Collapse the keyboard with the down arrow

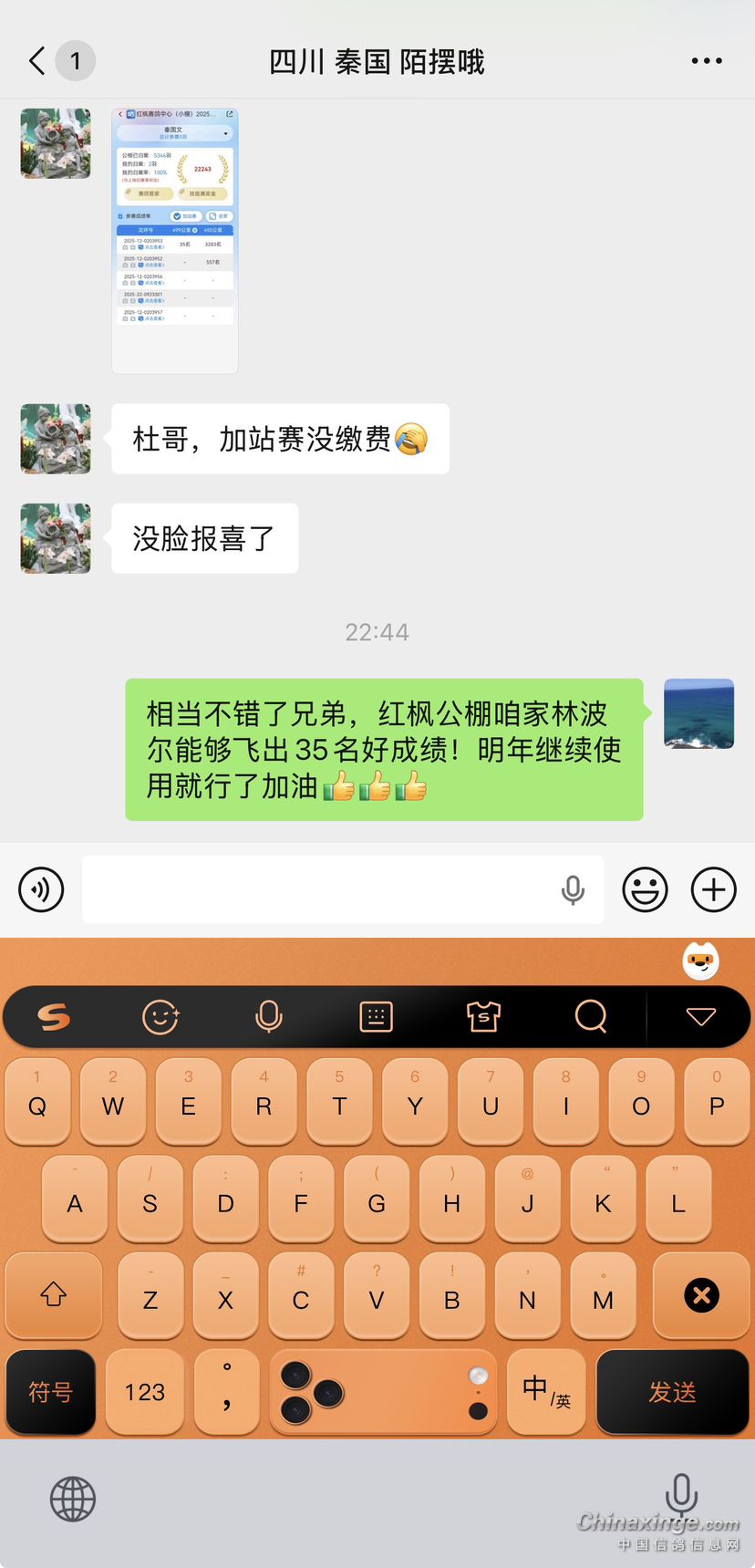coord(700,1016)
